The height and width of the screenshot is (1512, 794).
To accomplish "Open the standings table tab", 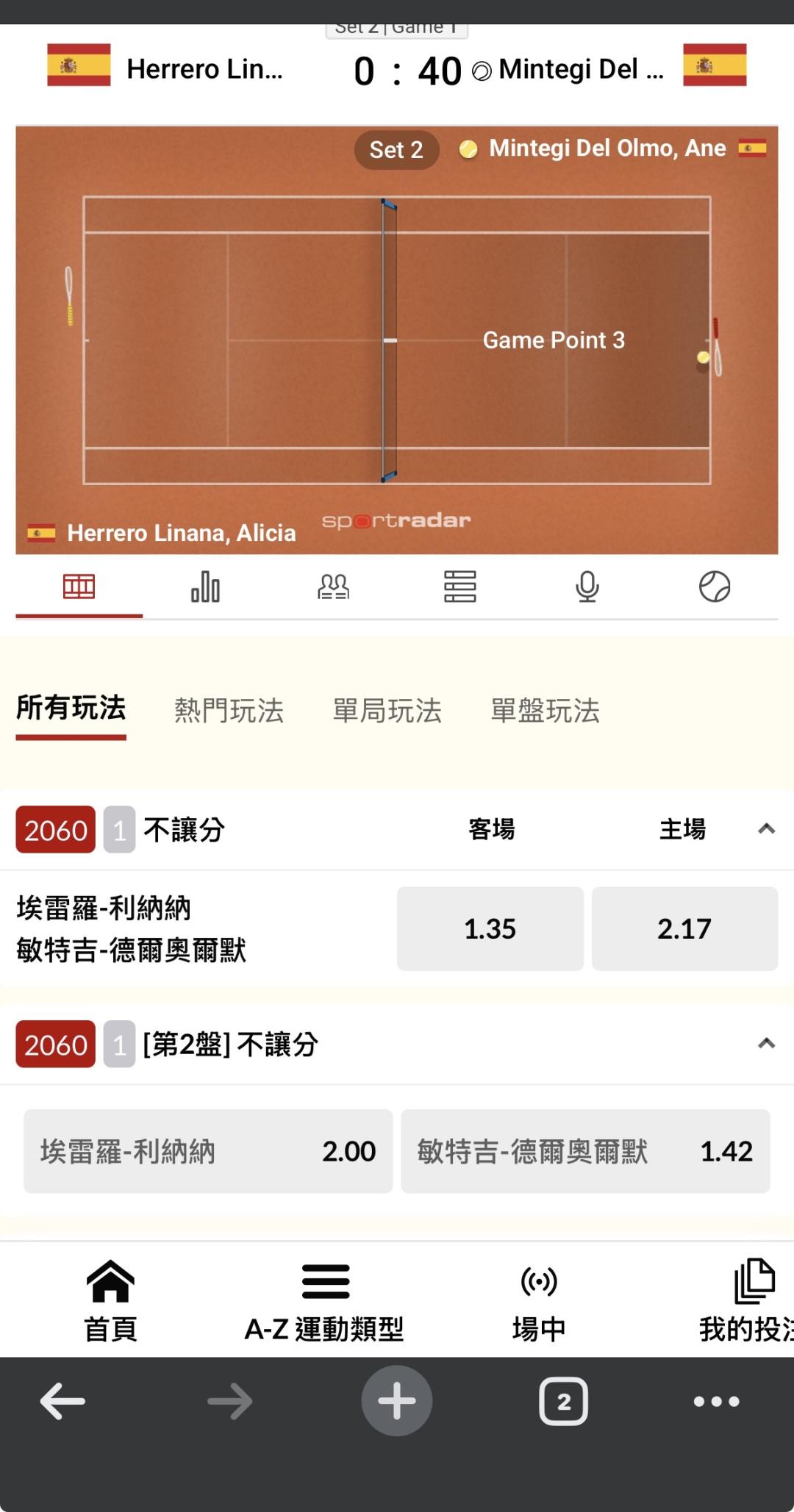I will coord(460,587).
